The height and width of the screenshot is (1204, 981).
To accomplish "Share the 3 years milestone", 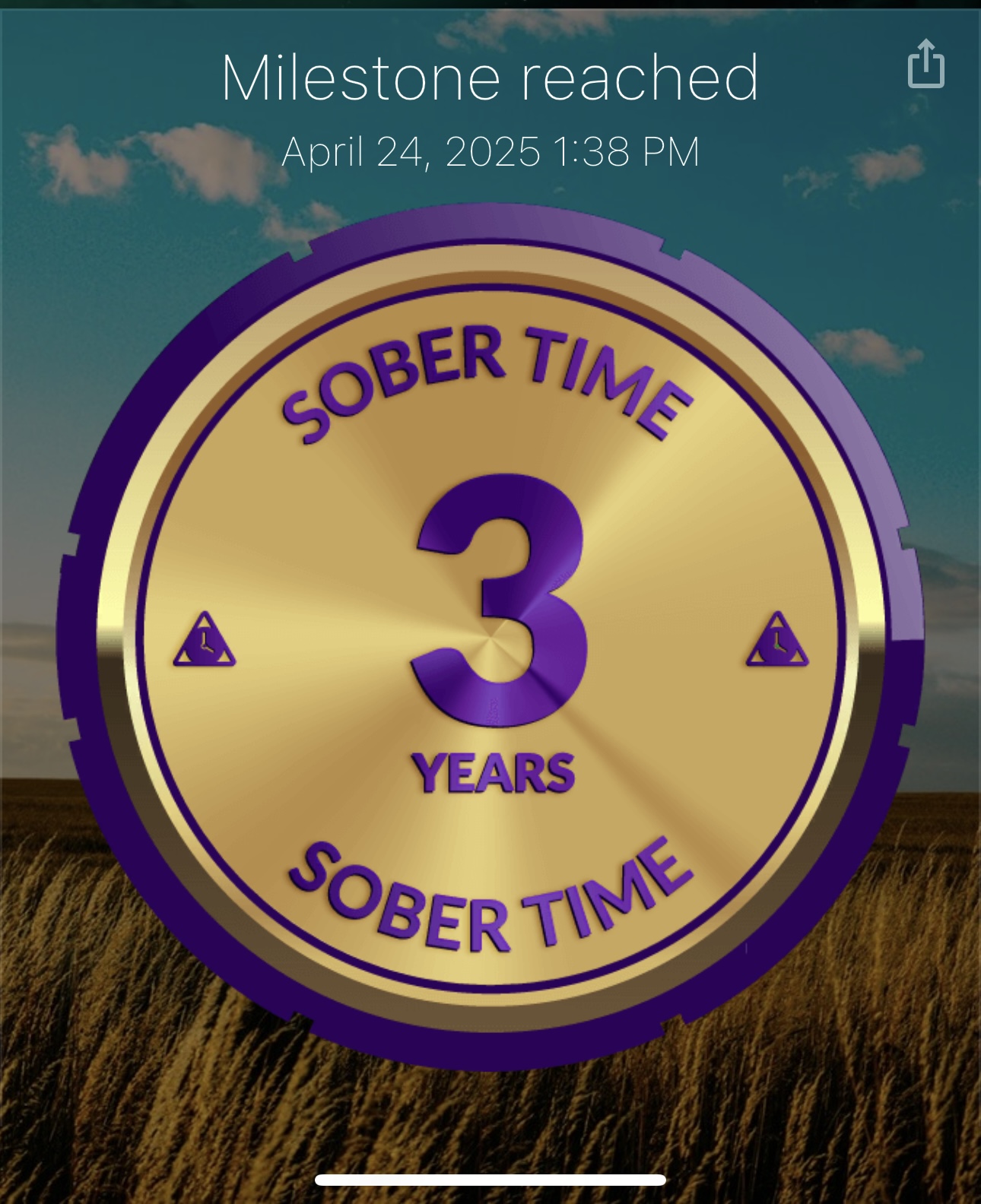I will [x=925, y=64].
